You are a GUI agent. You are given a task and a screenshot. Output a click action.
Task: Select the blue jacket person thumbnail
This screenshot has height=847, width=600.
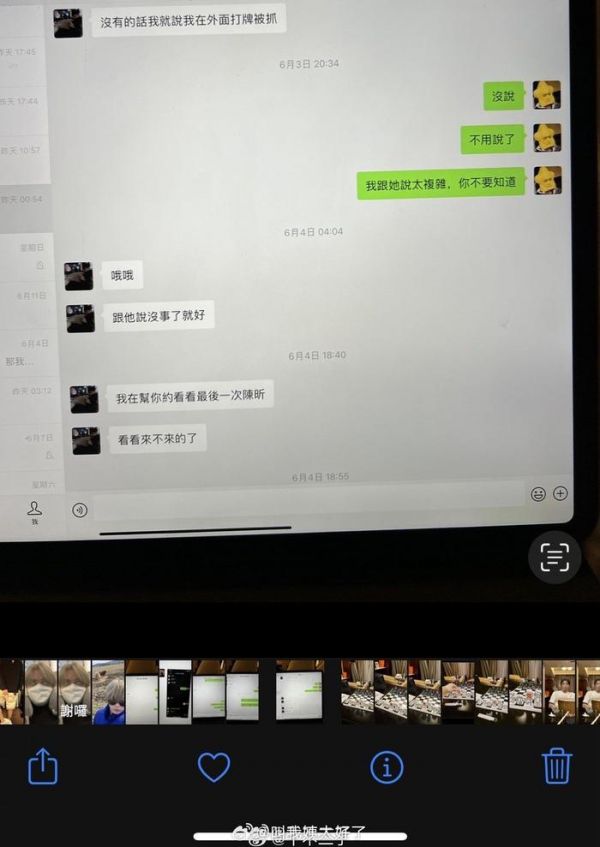click(x=108, y=692)
